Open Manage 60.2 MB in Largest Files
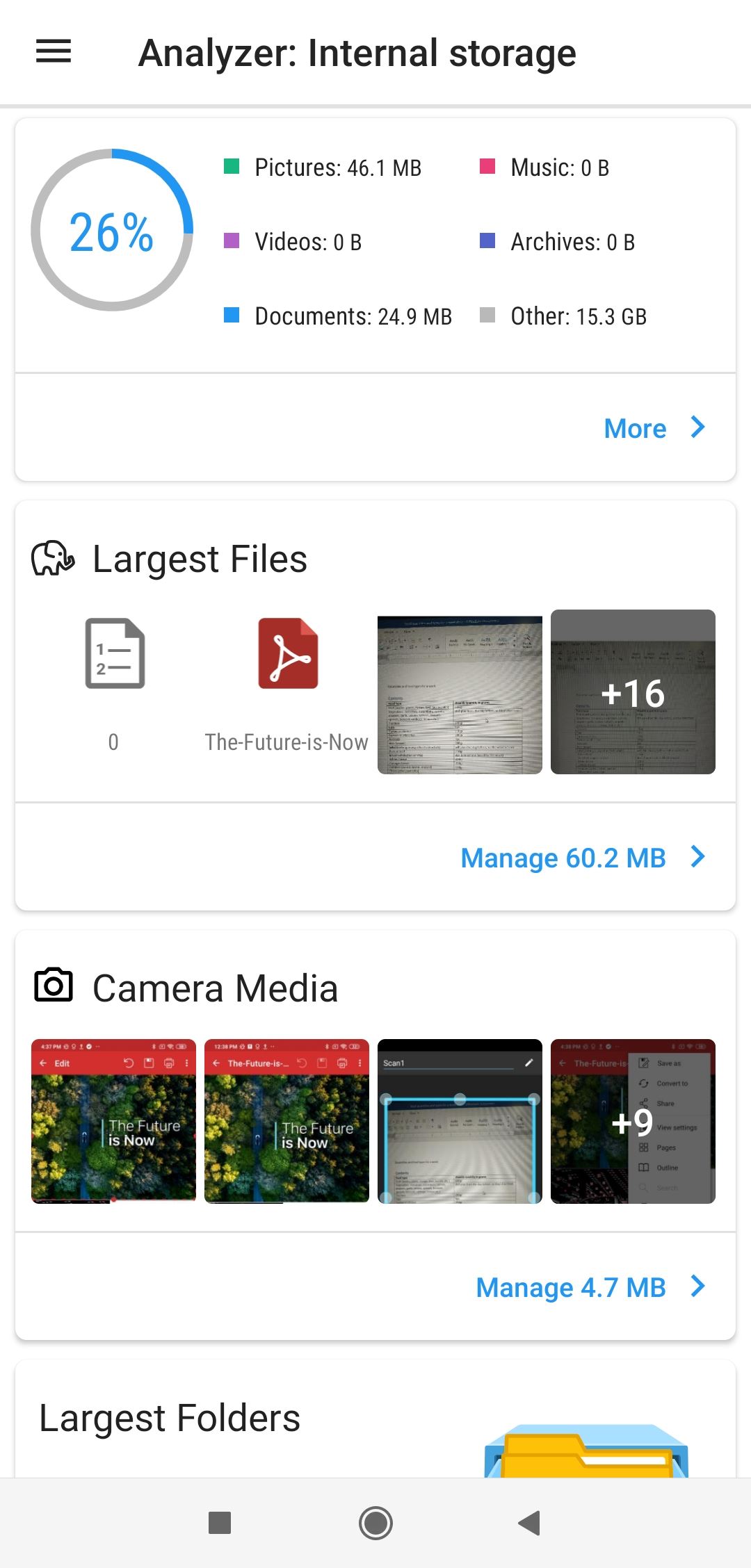 [563, 857]
